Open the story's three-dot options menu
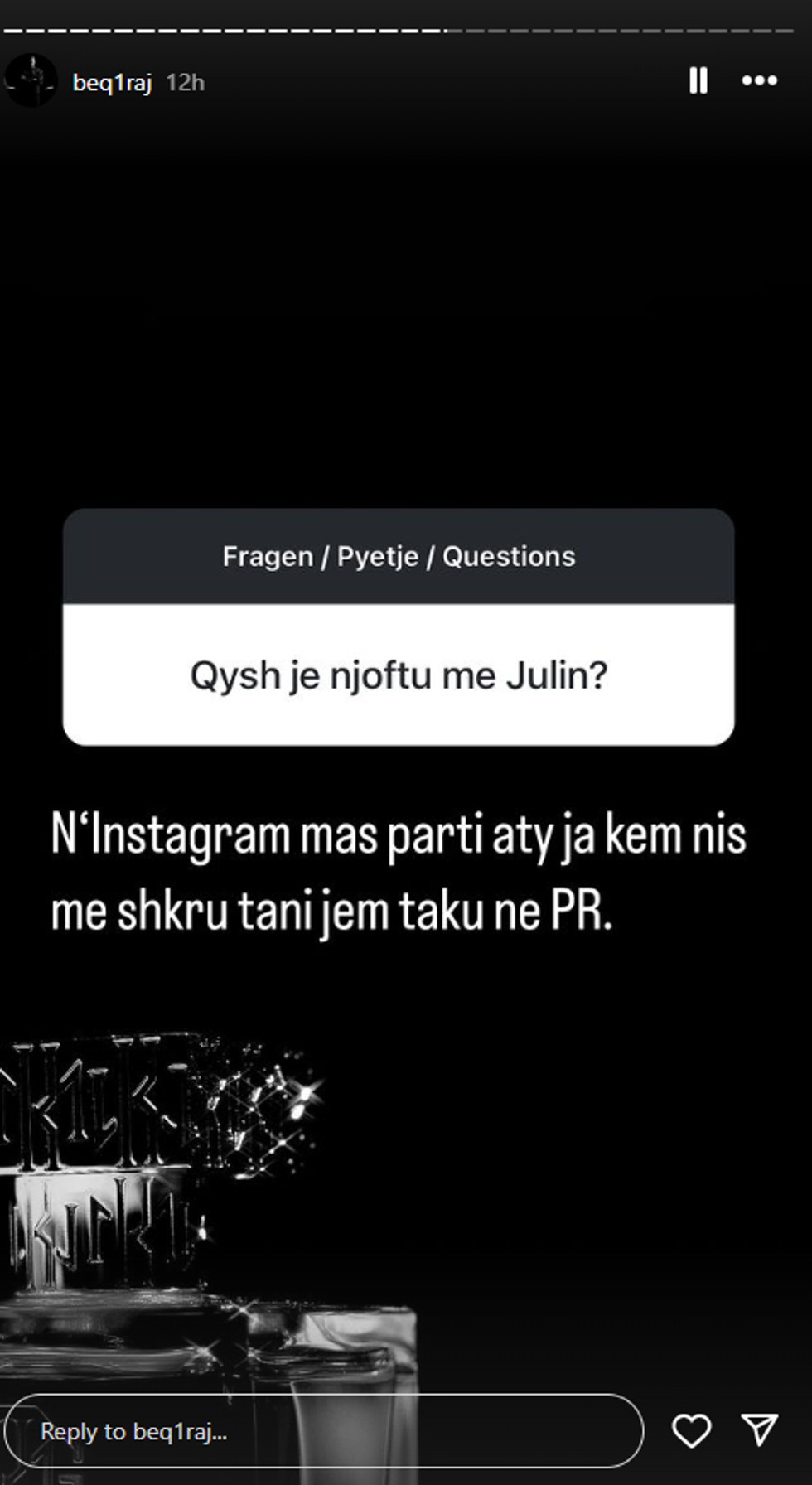 [759, 80]
